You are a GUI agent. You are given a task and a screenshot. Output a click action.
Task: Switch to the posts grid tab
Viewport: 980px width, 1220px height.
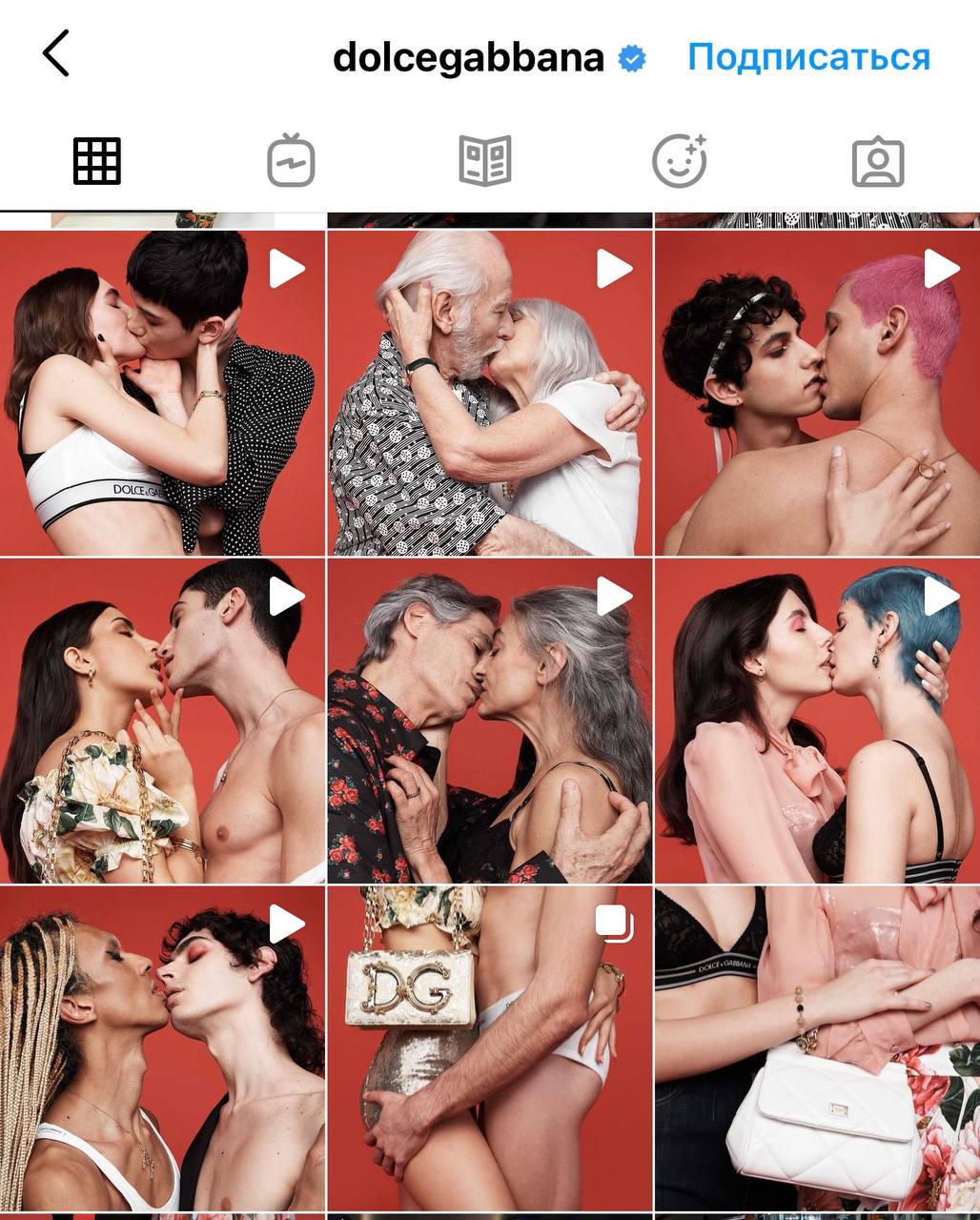point(97,161)
